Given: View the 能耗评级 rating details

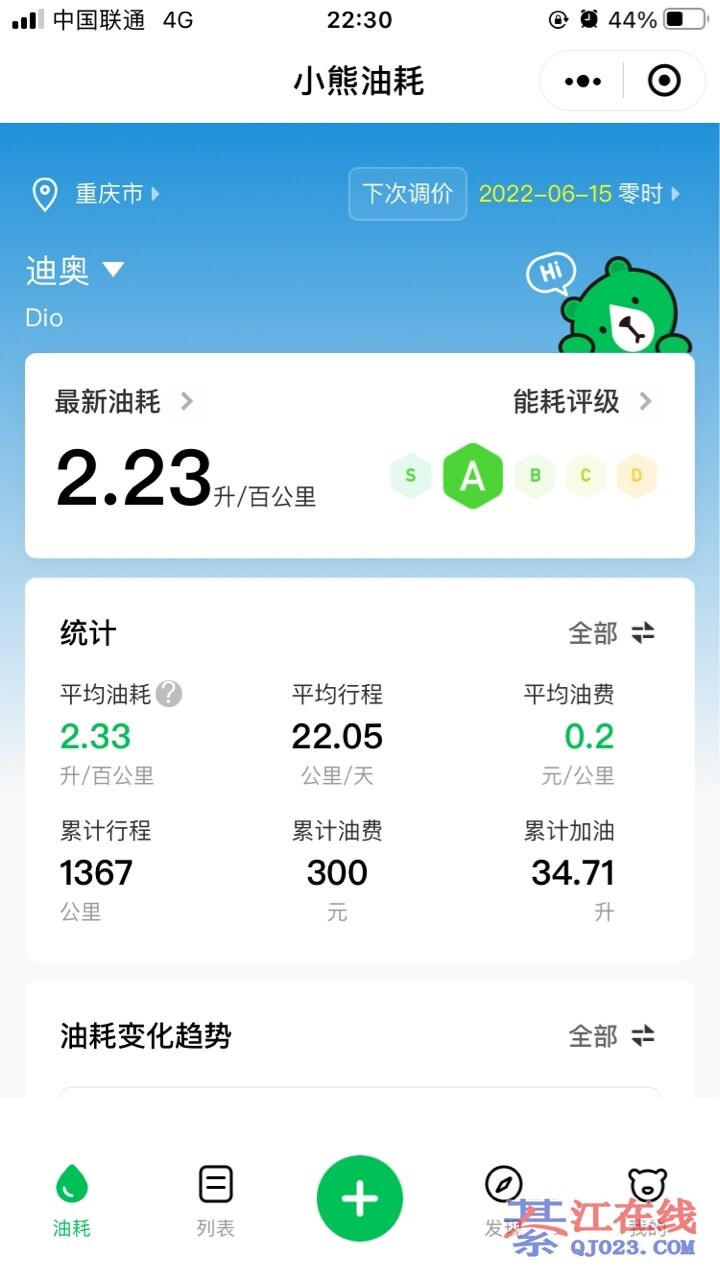Looking at the screenshot, I should pyautogui.click(x=582, y=402).
